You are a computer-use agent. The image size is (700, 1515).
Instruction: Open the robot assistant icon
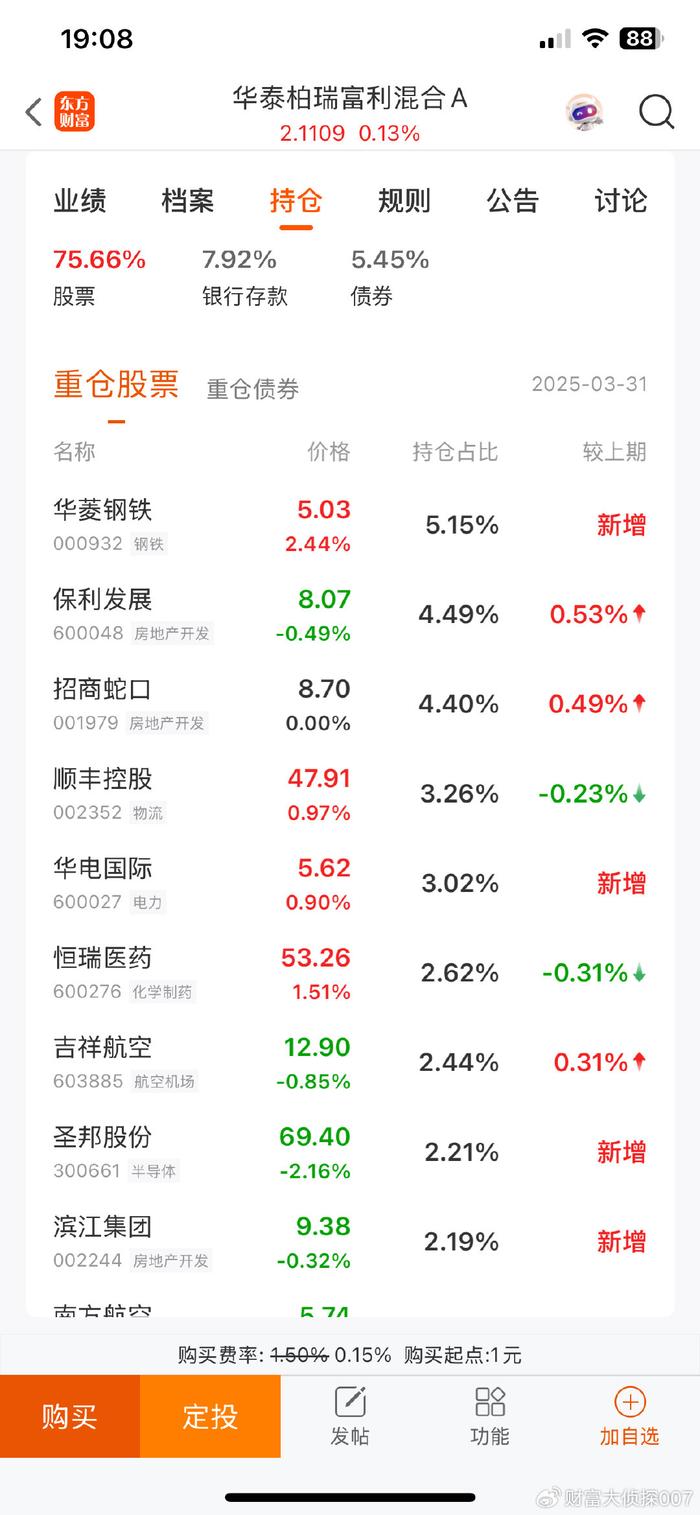(582, 112)
